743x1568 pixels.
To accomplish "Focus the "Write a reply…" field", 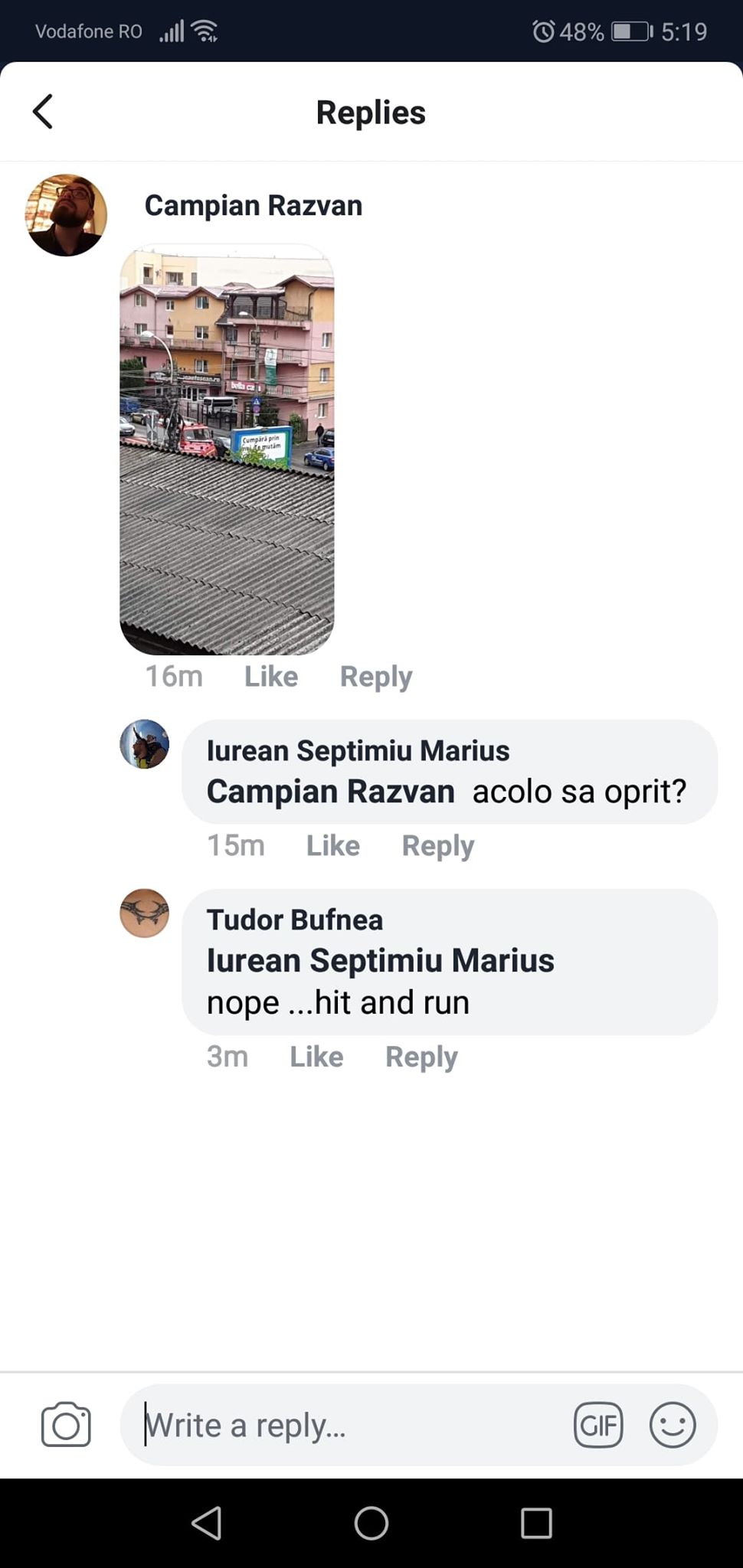I will (x=345, y=1425).
